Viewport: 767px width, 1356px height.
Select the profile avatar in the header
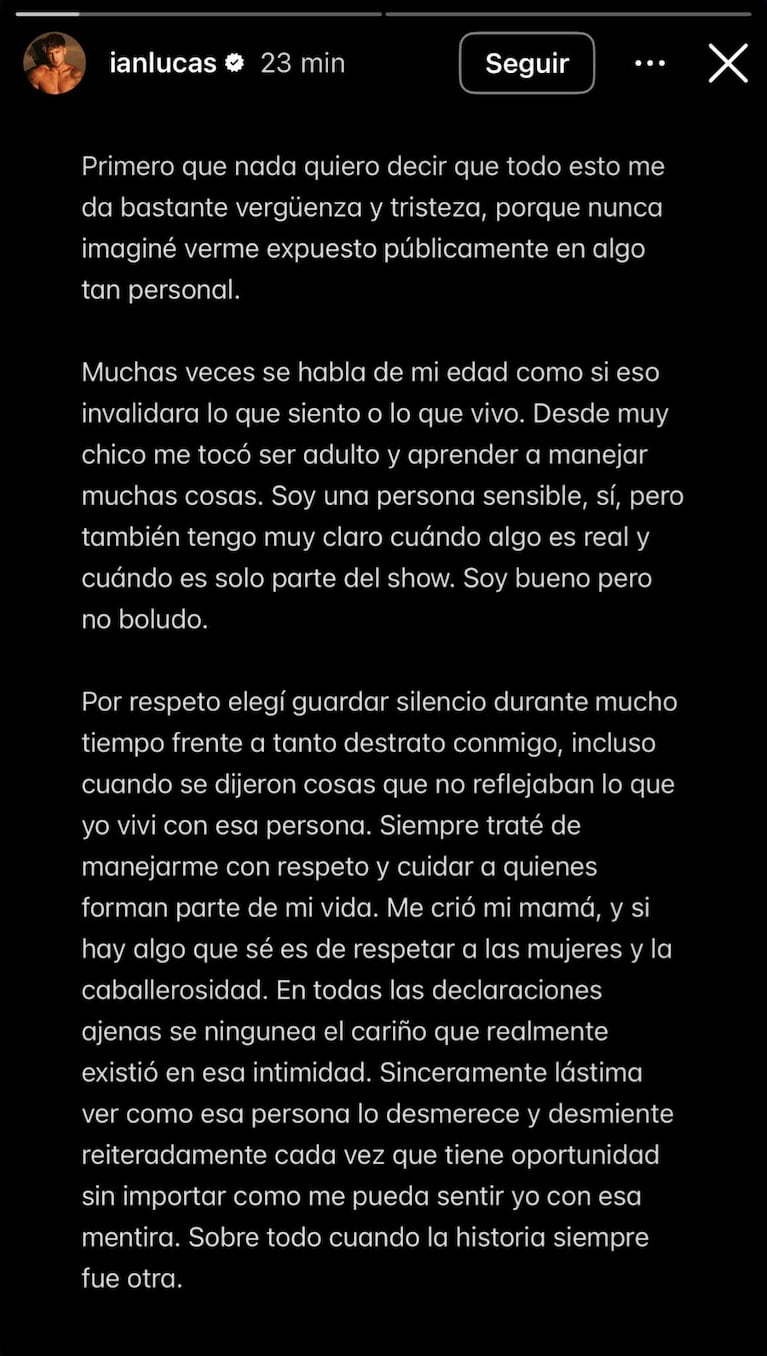click(x=55, y=63)
